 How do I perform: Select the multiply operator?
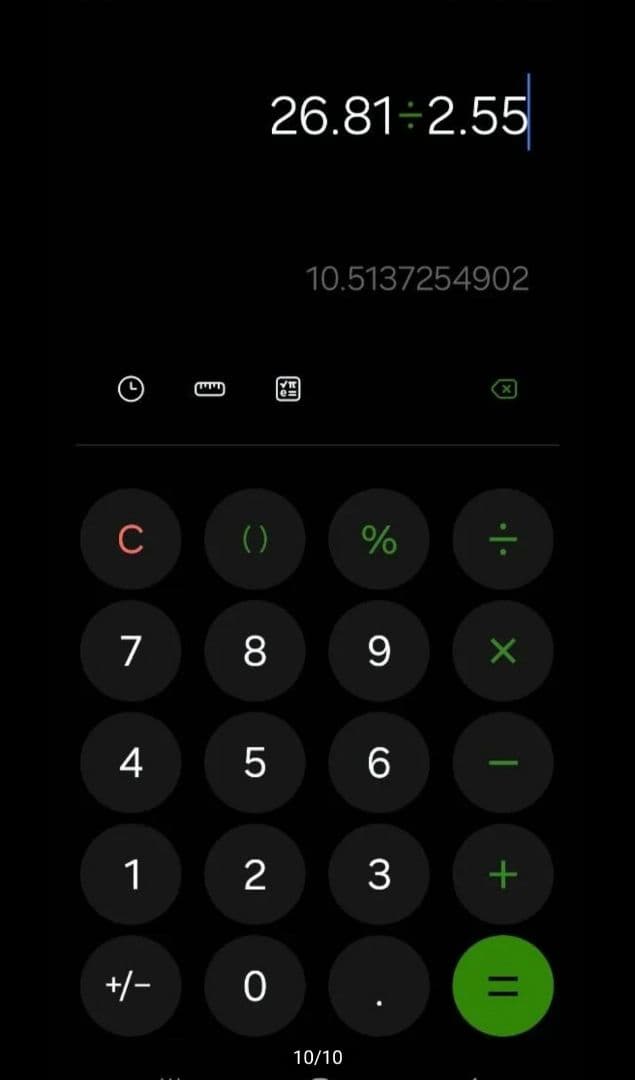[x=503, y=651]
